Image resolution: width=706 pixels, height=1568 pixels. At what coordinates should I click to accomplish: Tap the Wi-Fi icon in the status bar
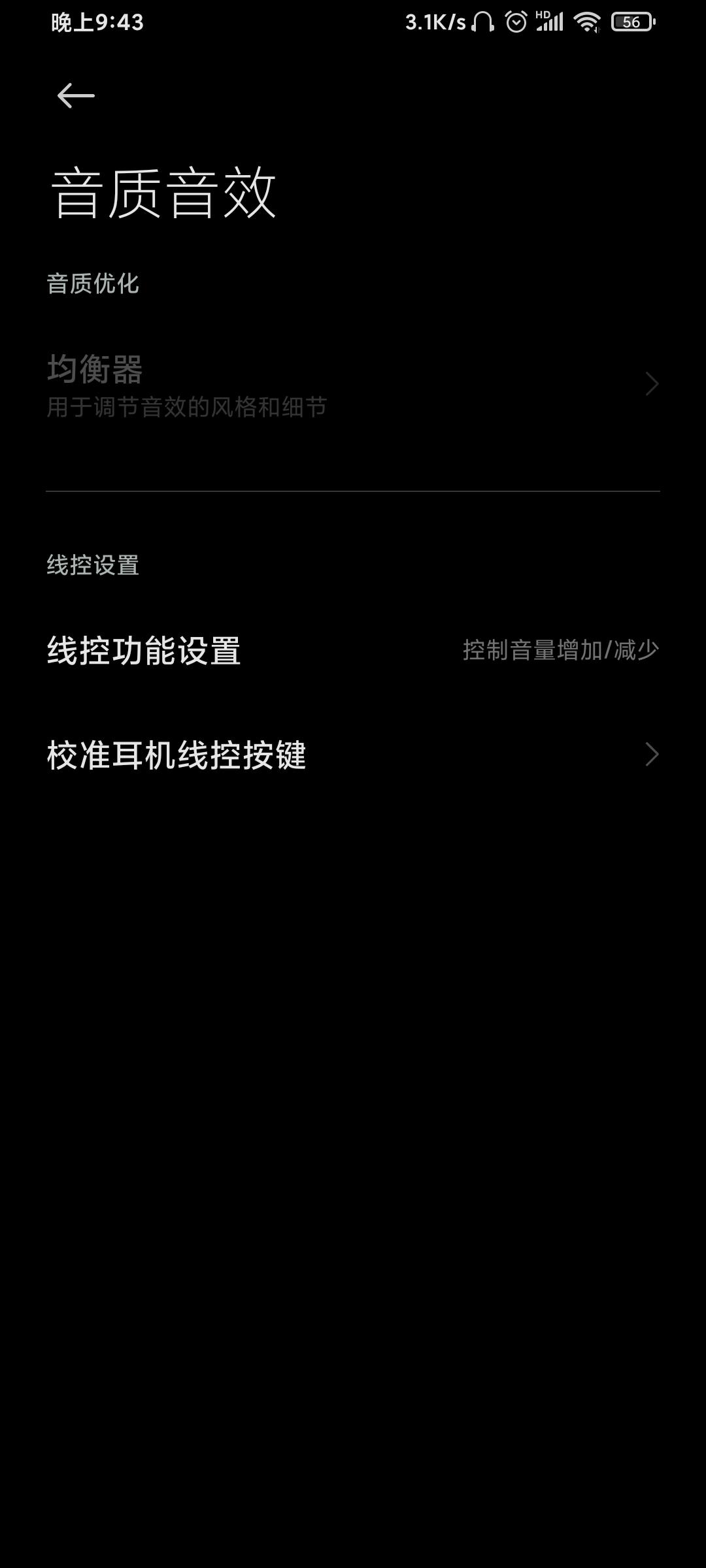coord(587,22)
